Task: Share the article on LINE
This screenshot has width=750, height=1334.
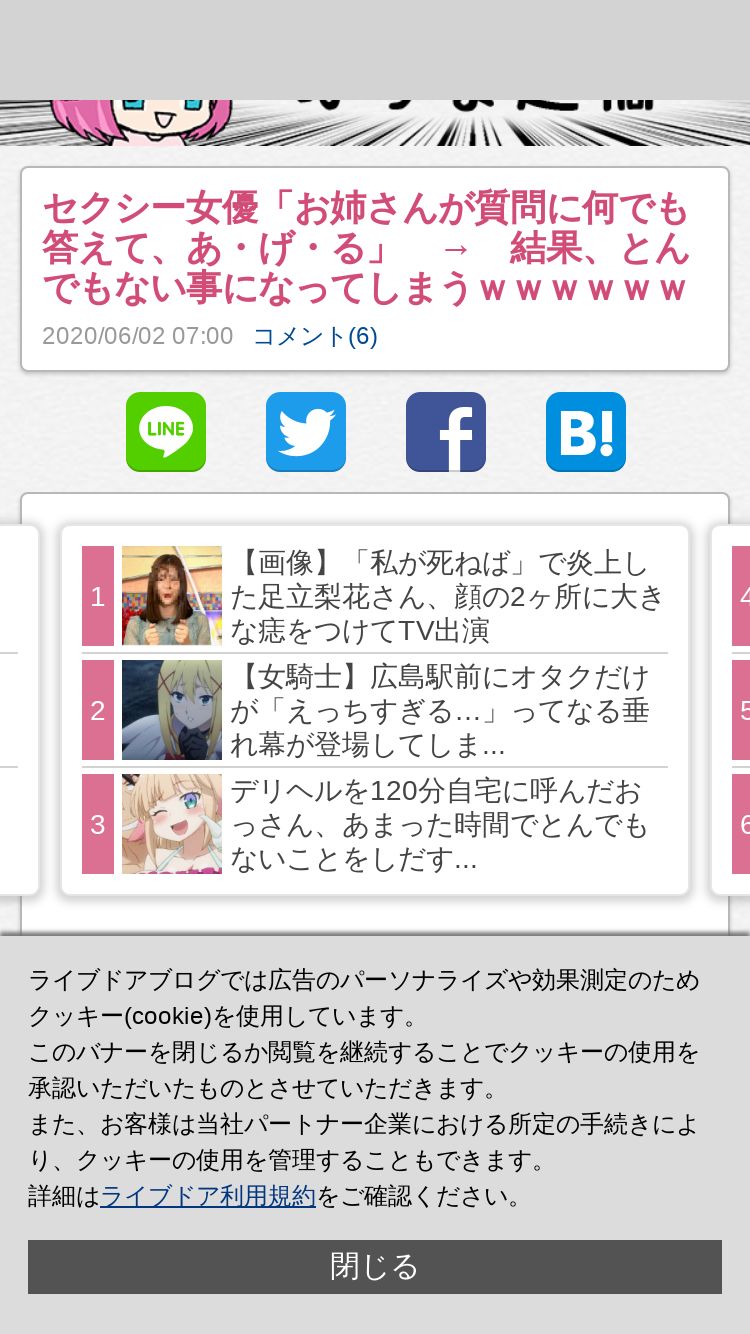Action: point(166,432)
